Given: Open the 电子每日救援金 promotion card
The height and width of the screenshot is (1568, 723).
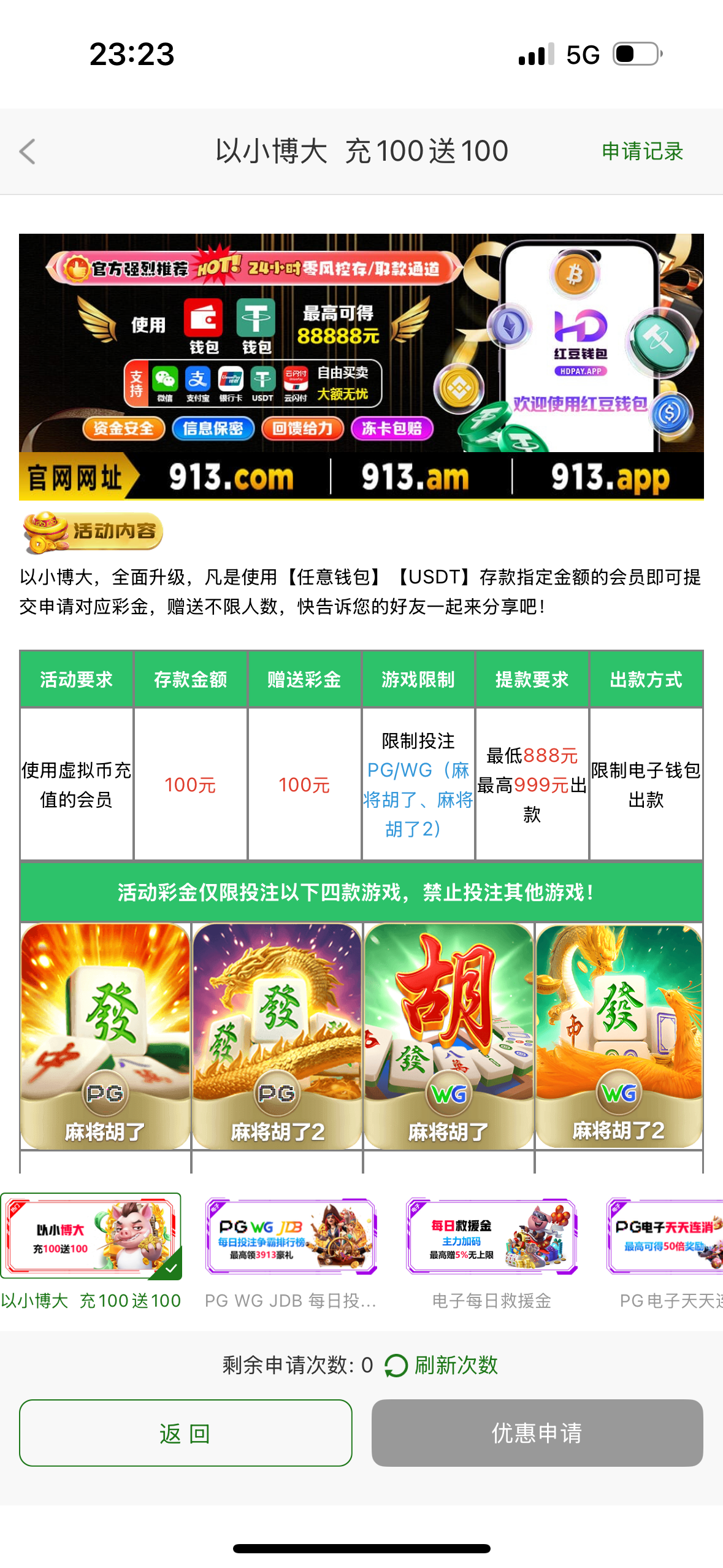Looking at the screenshot, I should (491, 1236).
